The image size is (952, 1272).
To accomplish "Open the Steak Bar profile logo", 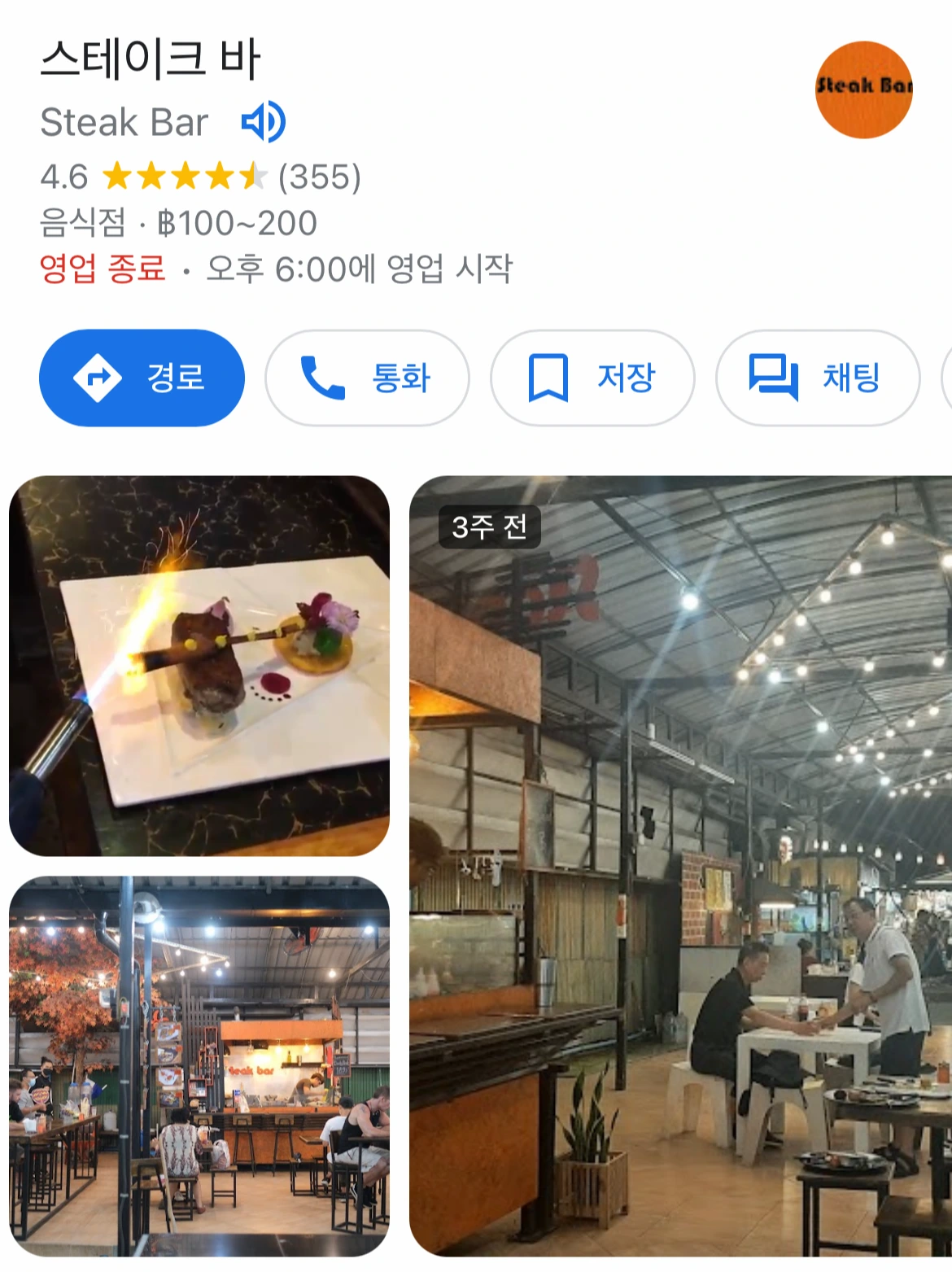I will pos(863,90).
